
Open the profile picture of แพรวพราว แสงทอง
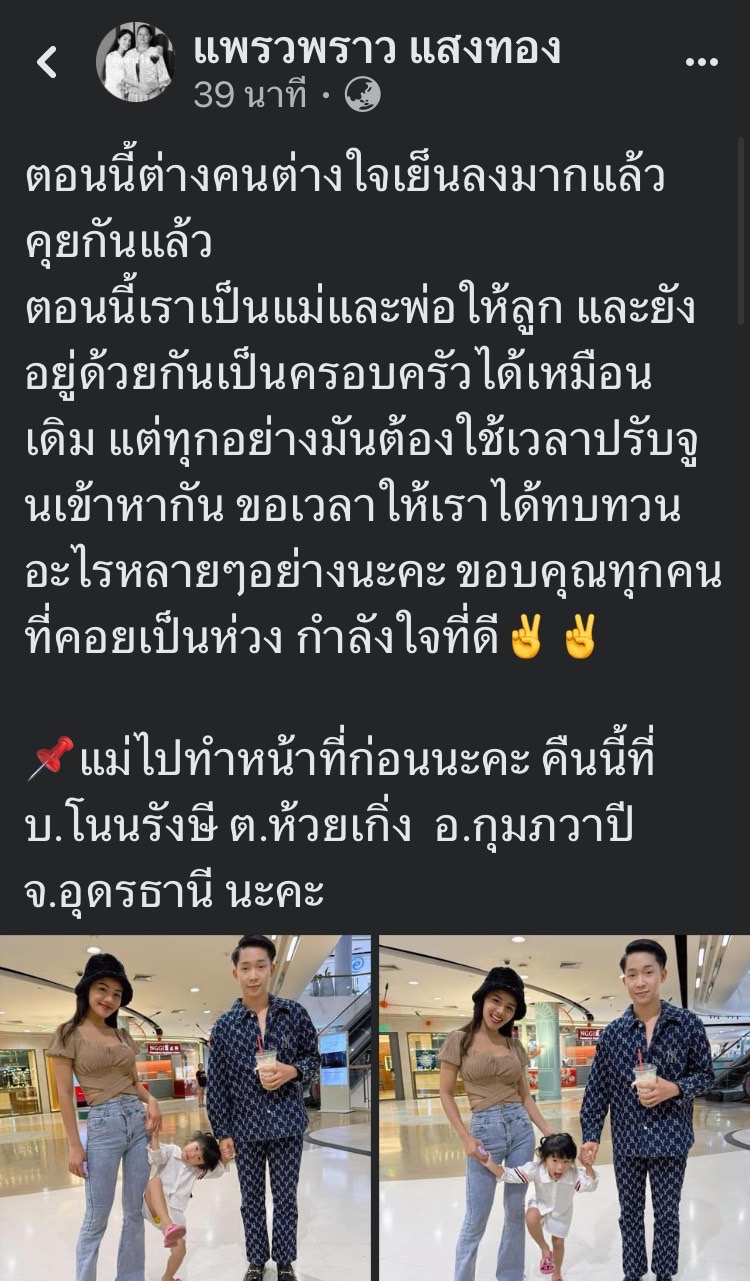(134, 62)
